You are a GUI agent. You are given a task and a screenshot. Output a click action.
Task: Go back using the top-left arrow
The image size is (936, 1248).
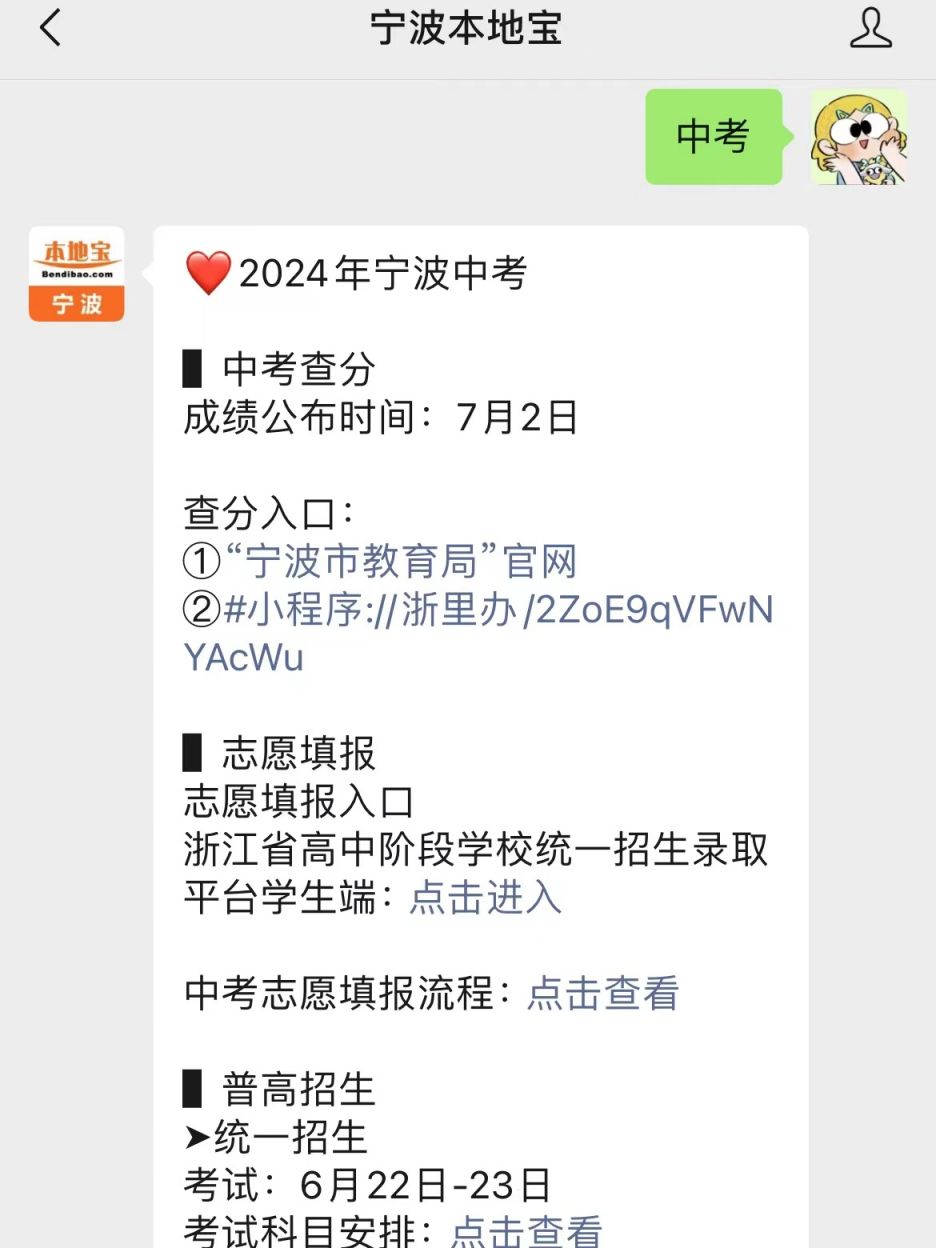point(50,28)
